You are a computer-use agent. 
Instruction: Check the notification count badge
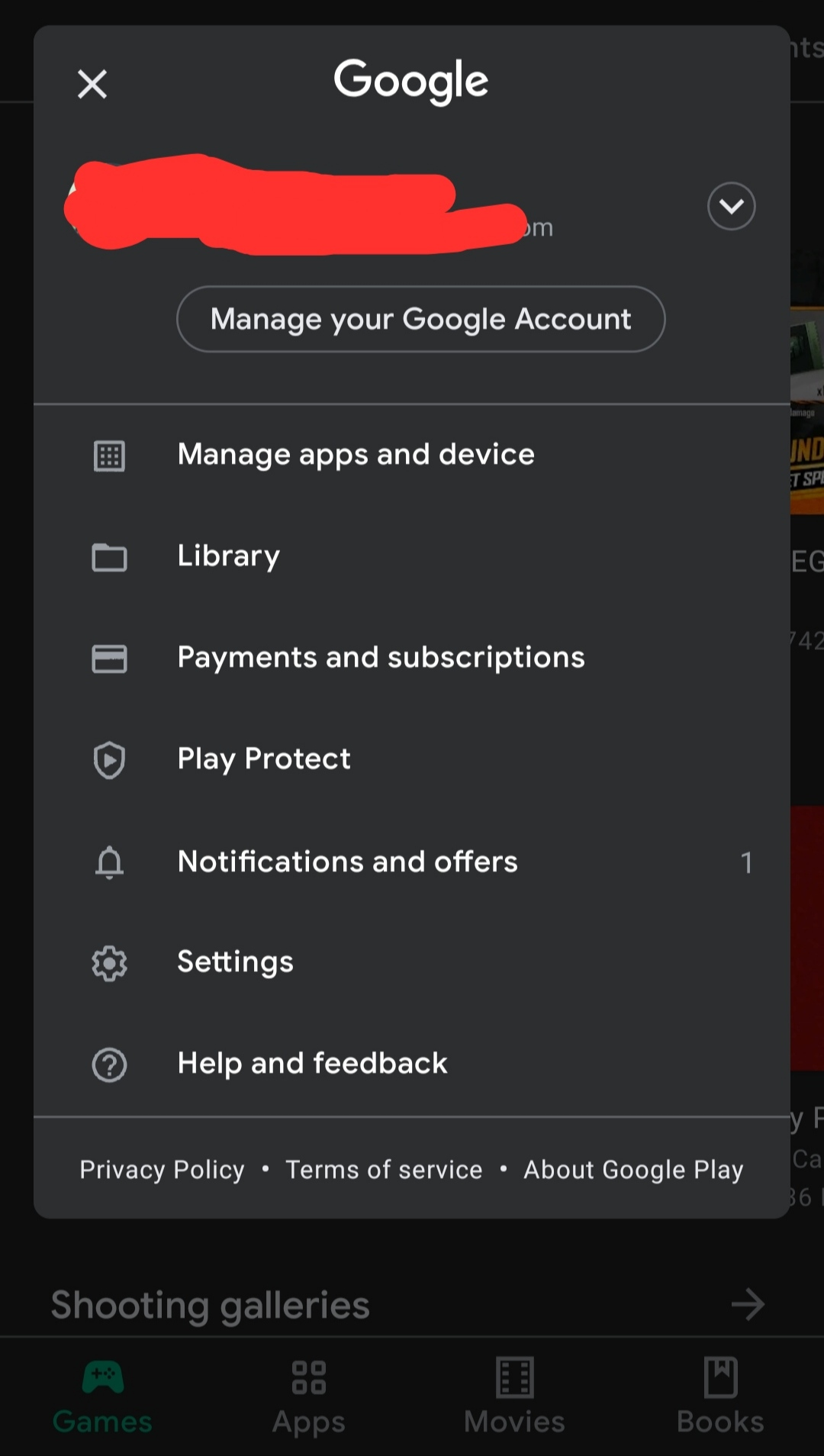[747, 862]
